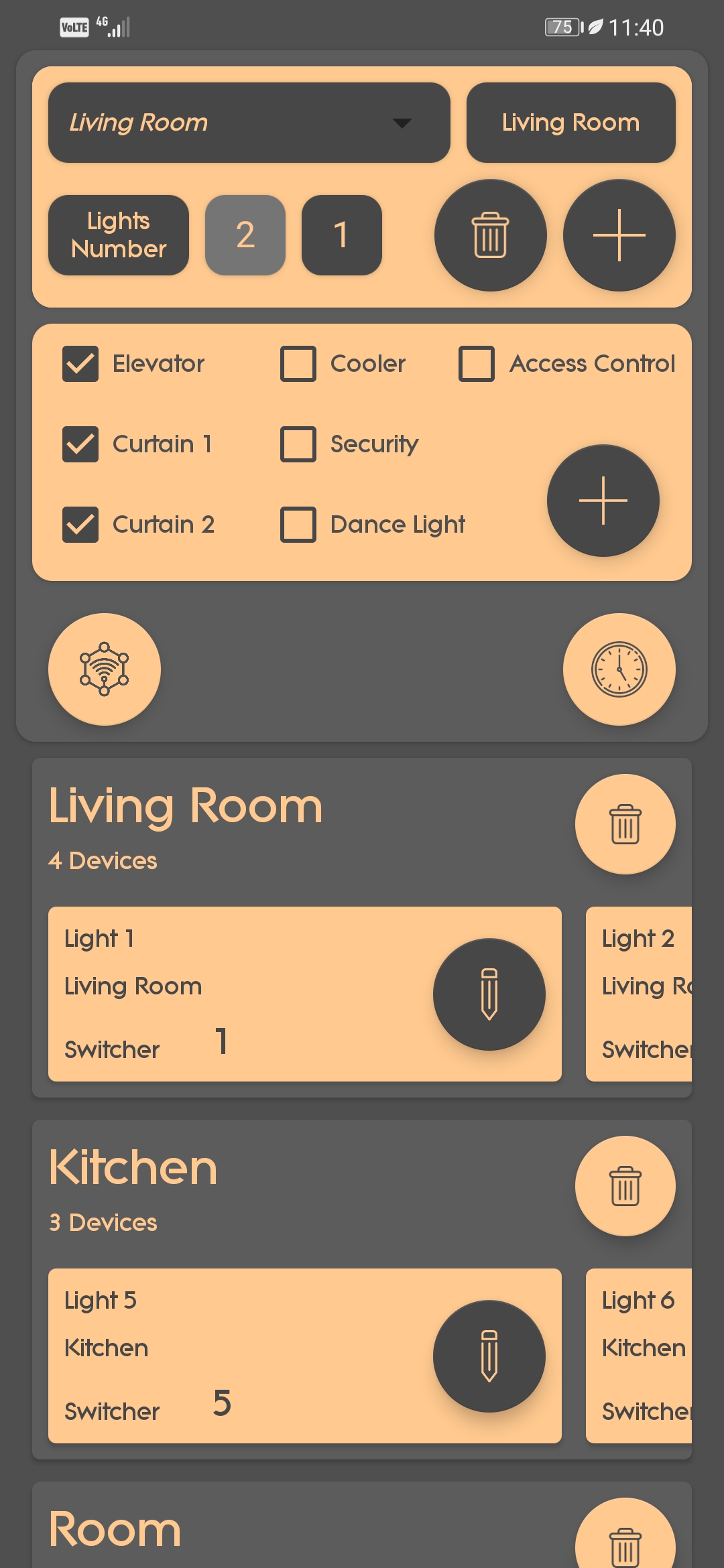Viewport: 724px width, 1568px height.
Task: Tap the trash icon beside lights number
Action: pyautogui.click(x=490, y=235)
